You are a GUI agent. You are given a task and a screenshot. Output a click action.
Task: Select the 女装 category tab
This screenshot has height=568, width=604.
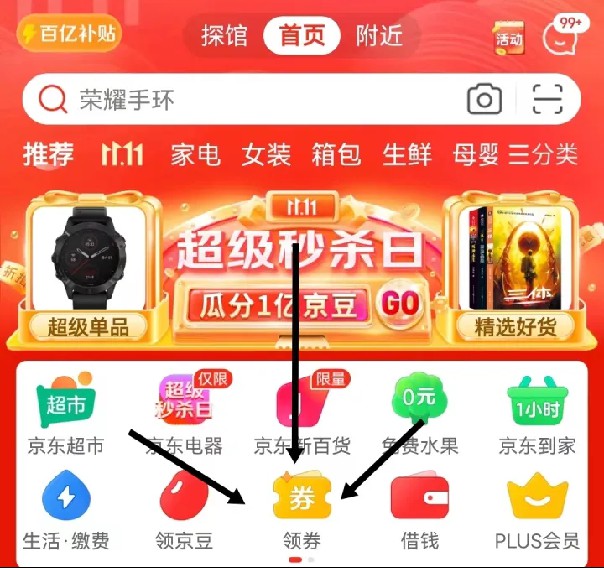click(266, 155)
